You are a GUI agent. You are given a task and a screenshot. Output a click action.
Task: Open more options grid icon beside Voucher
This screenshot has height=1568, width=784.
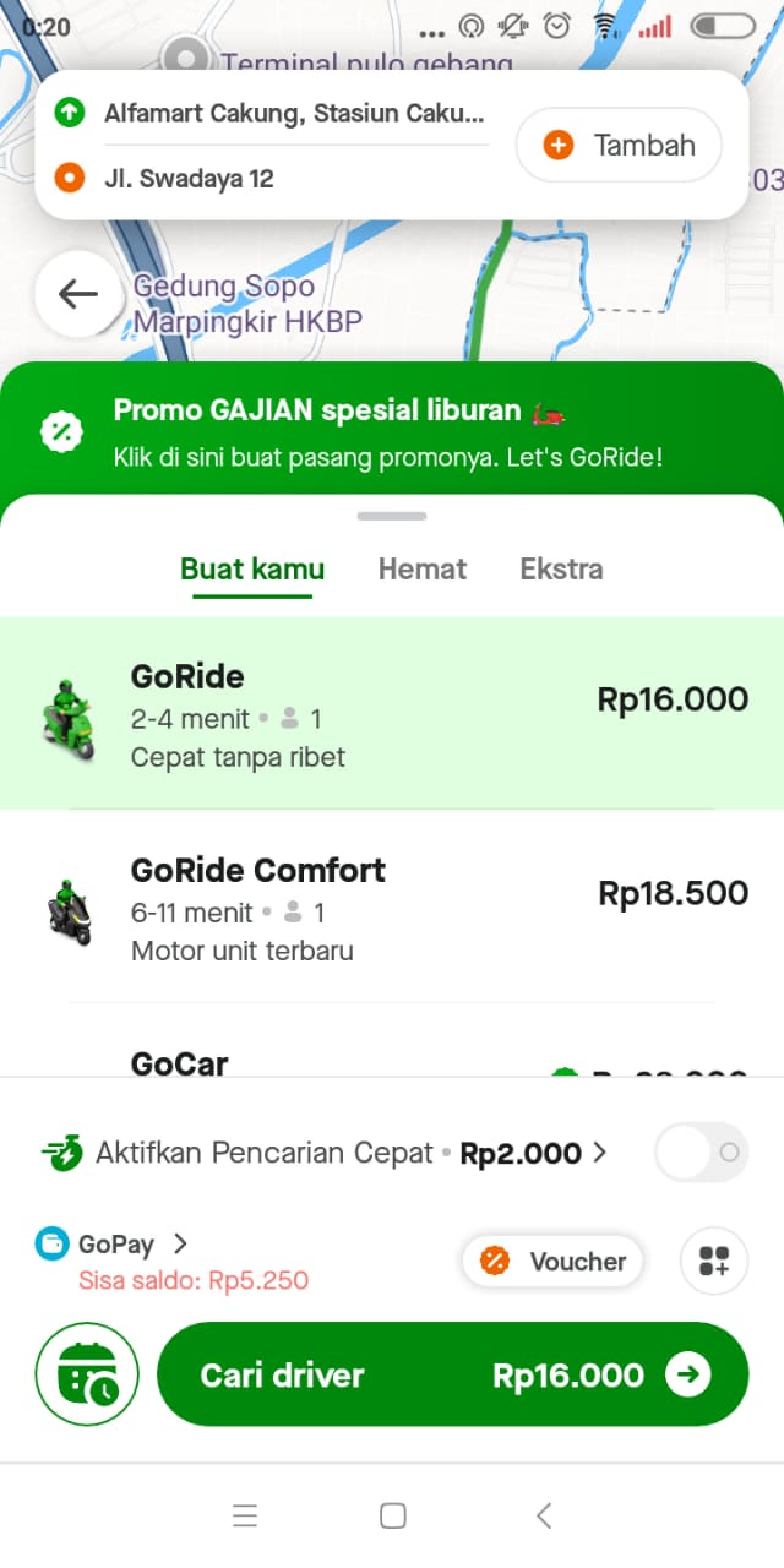coord(714,1262)
